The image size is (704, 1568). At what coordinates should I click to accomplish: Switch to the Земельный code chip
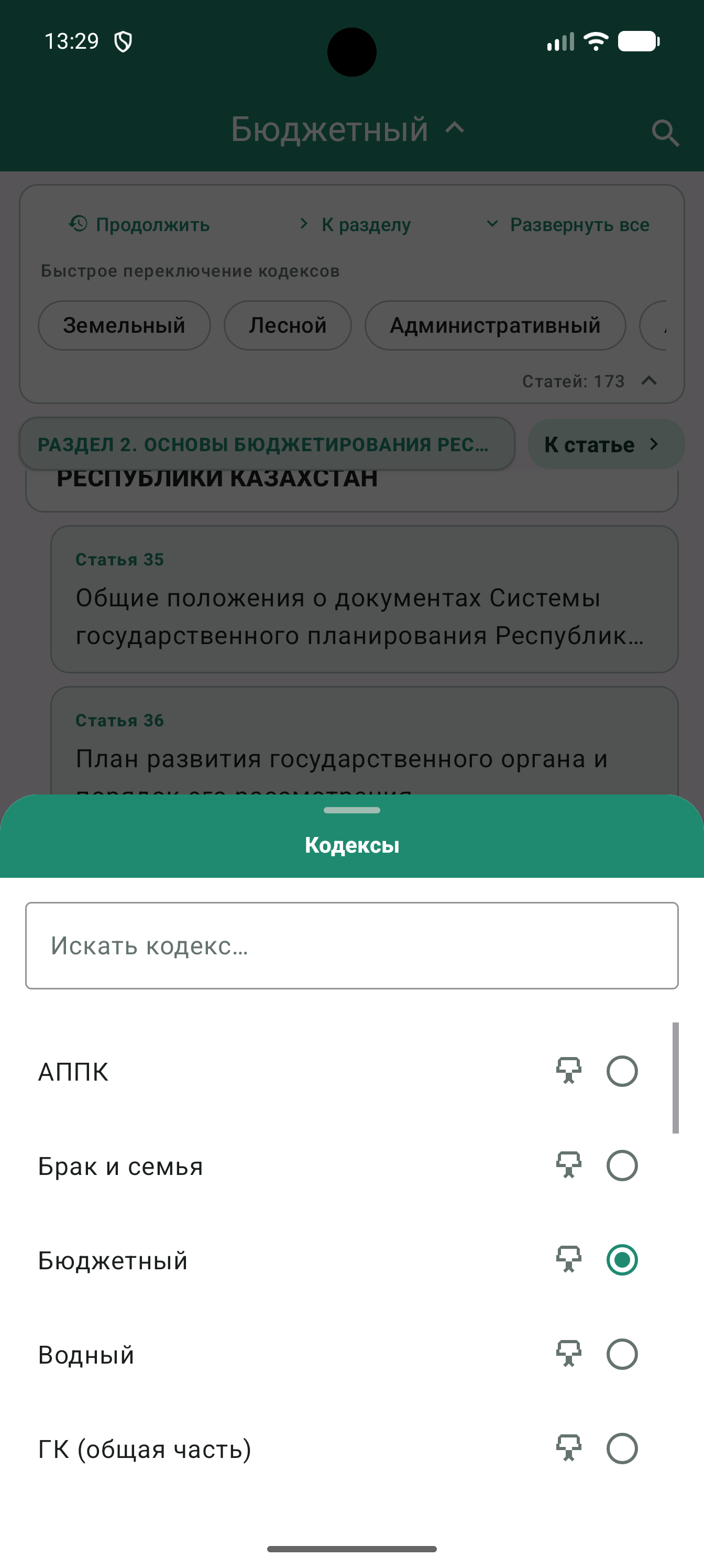[124, 325]
